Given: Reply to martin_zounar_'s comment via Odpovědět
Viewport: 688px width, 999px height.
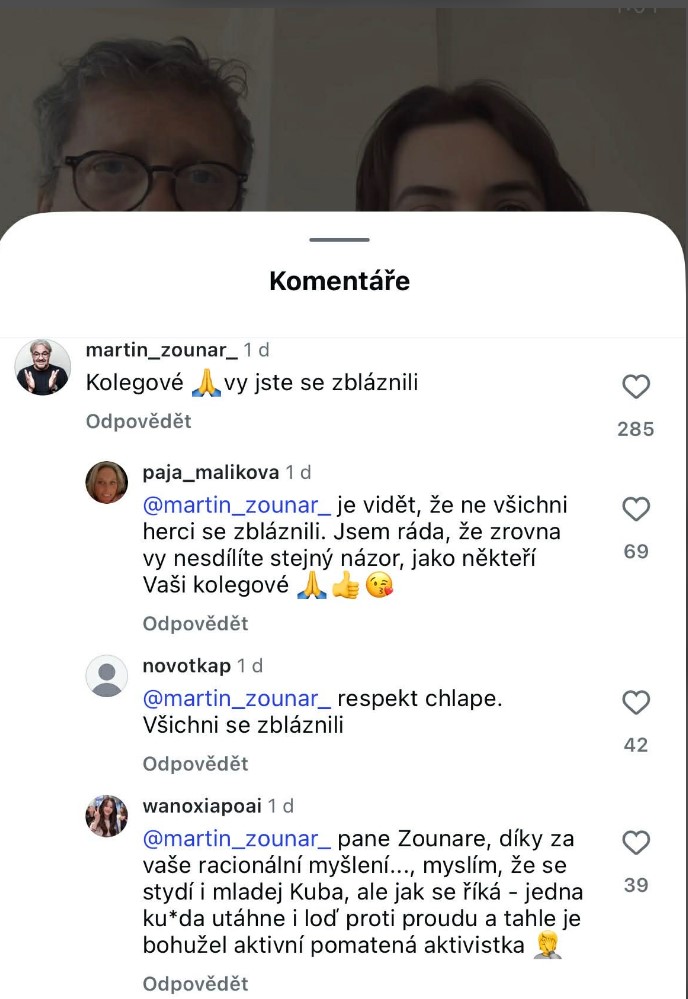Looking at the screenshot, I should click(138, 422).
